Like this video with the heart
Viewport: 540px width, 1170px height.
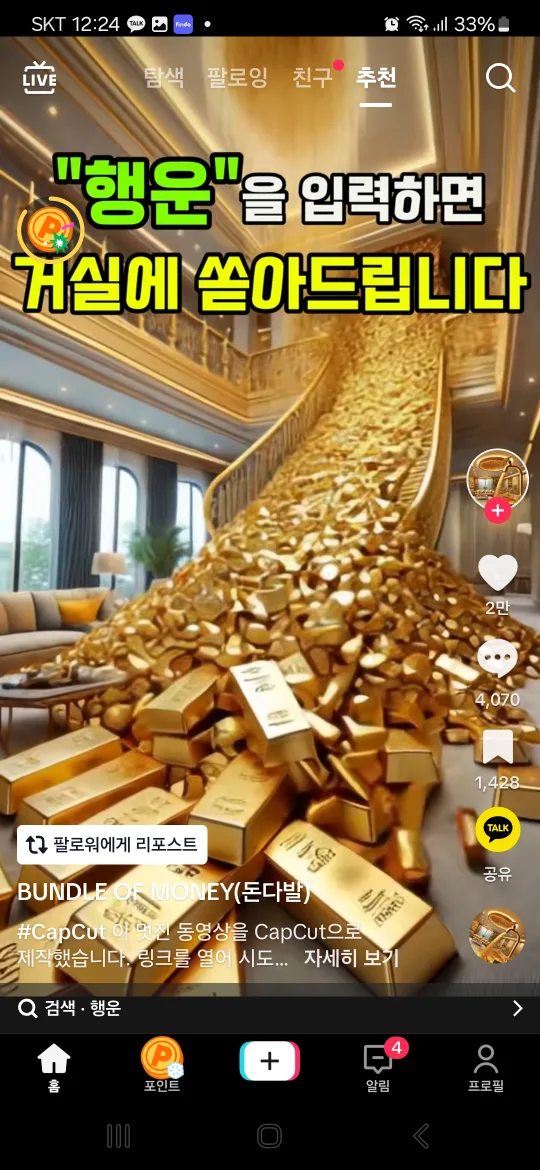[x=497, y=573]
